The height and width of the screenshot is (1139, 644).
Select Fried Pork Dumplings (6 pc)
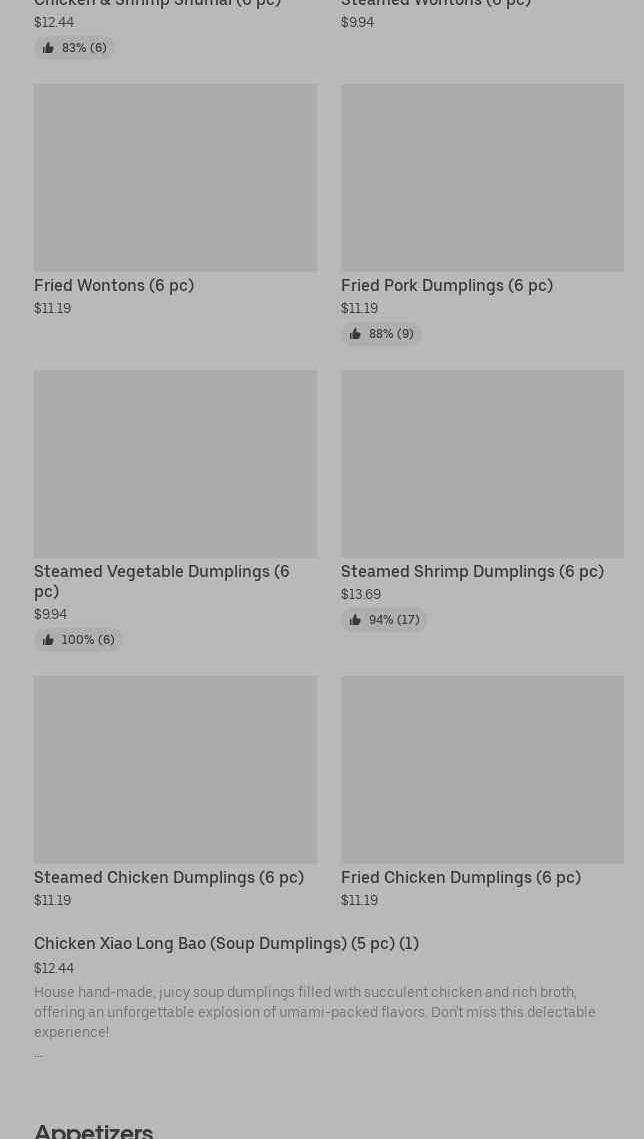pos(482,214)
